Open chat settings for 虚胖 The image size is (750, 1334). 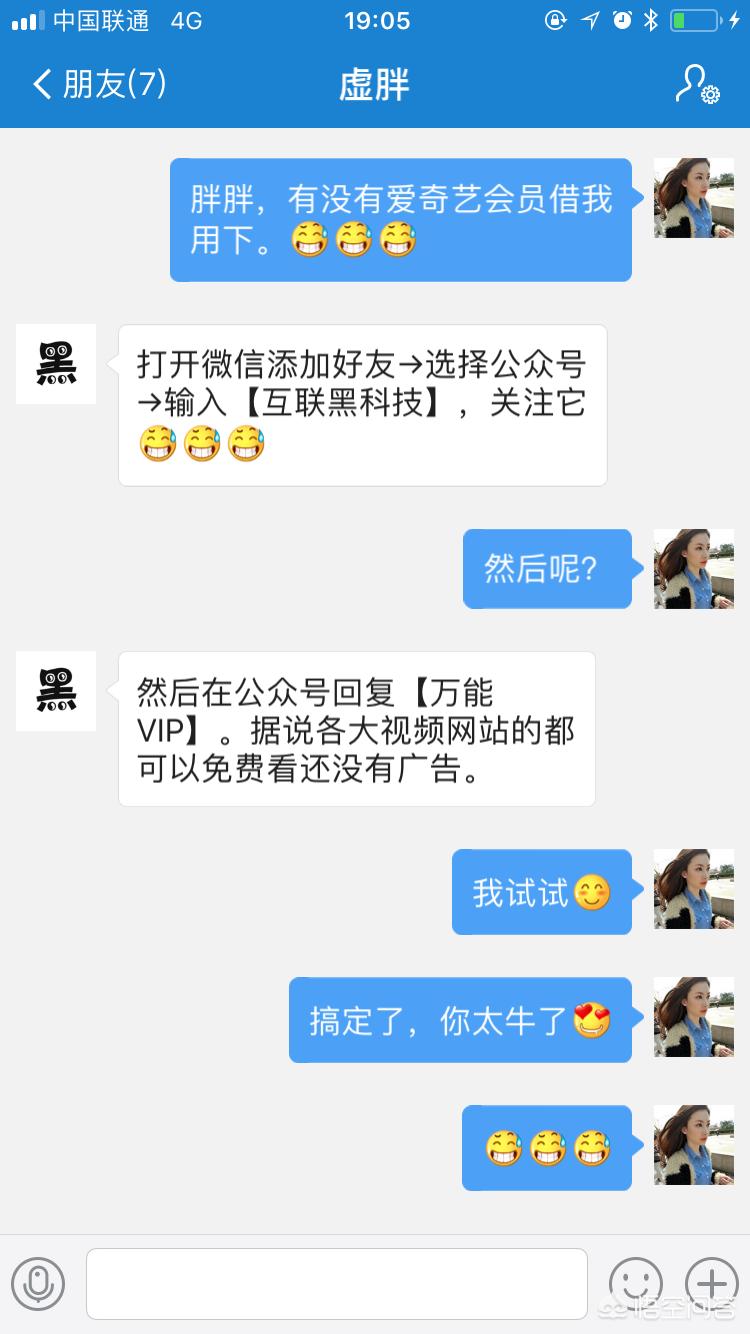[x=697, y=85]
